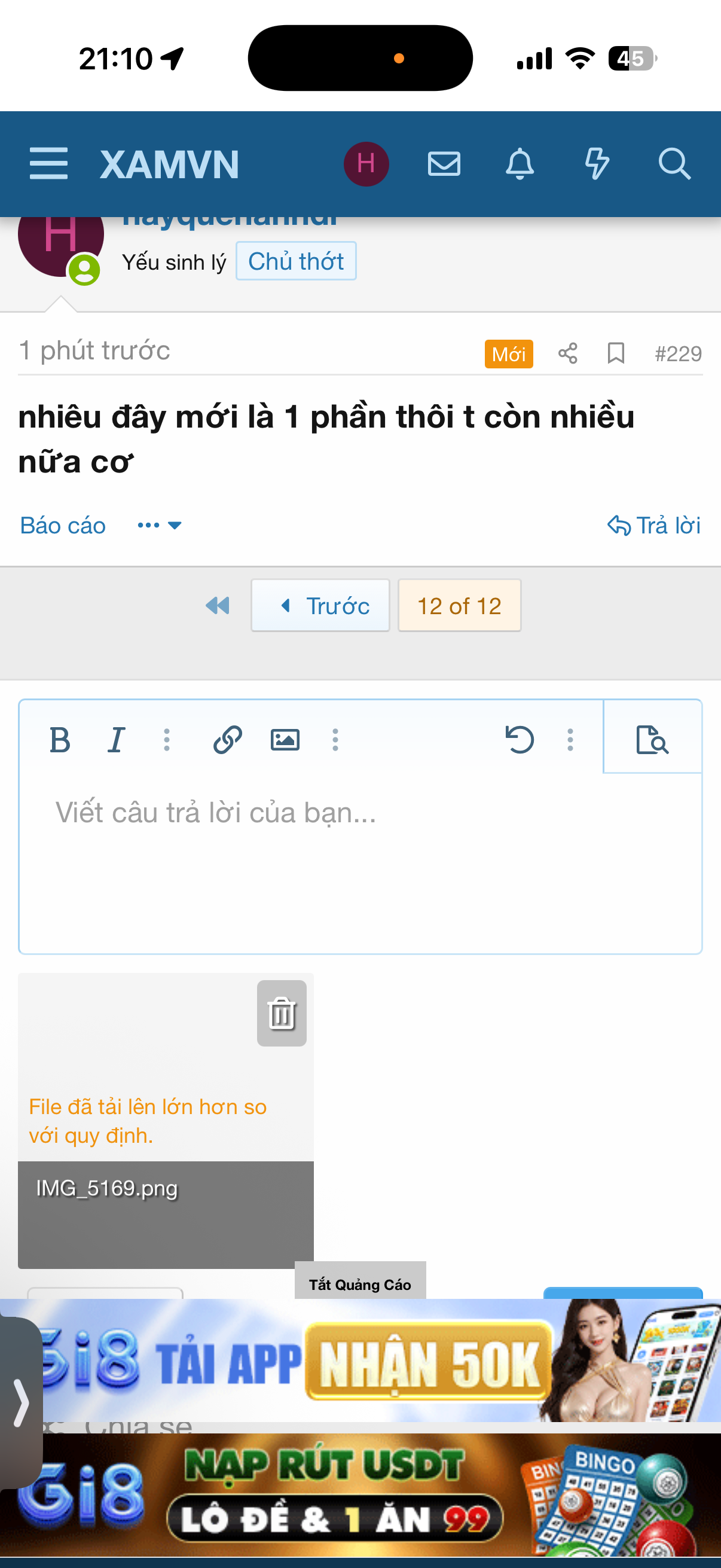Image resolution: width=721 pixels, height=1568 pixels.
Task: Open the 12 of 12 page selector
Action: click(459, 606)
